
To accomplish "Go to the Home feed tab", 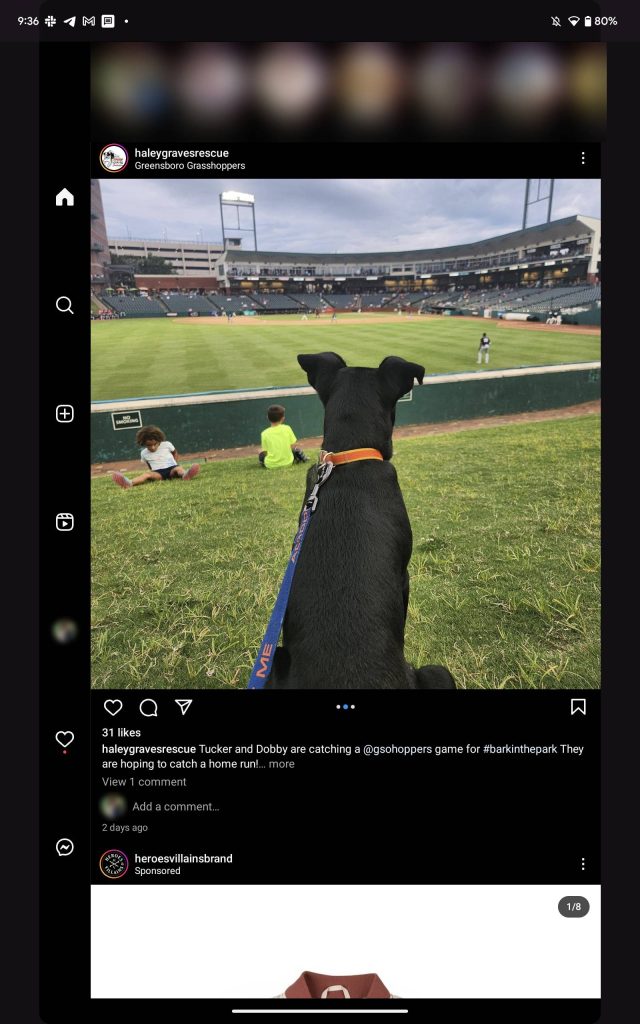I will tap(65, 197).
